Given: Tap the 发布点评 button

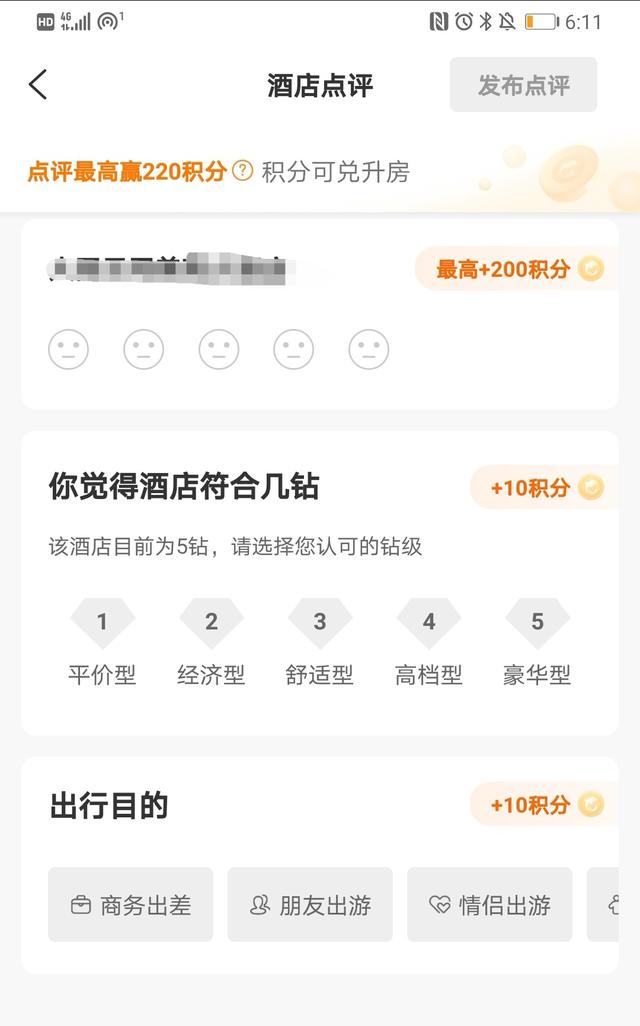Looking at the screenshot, I should [523, 85].
